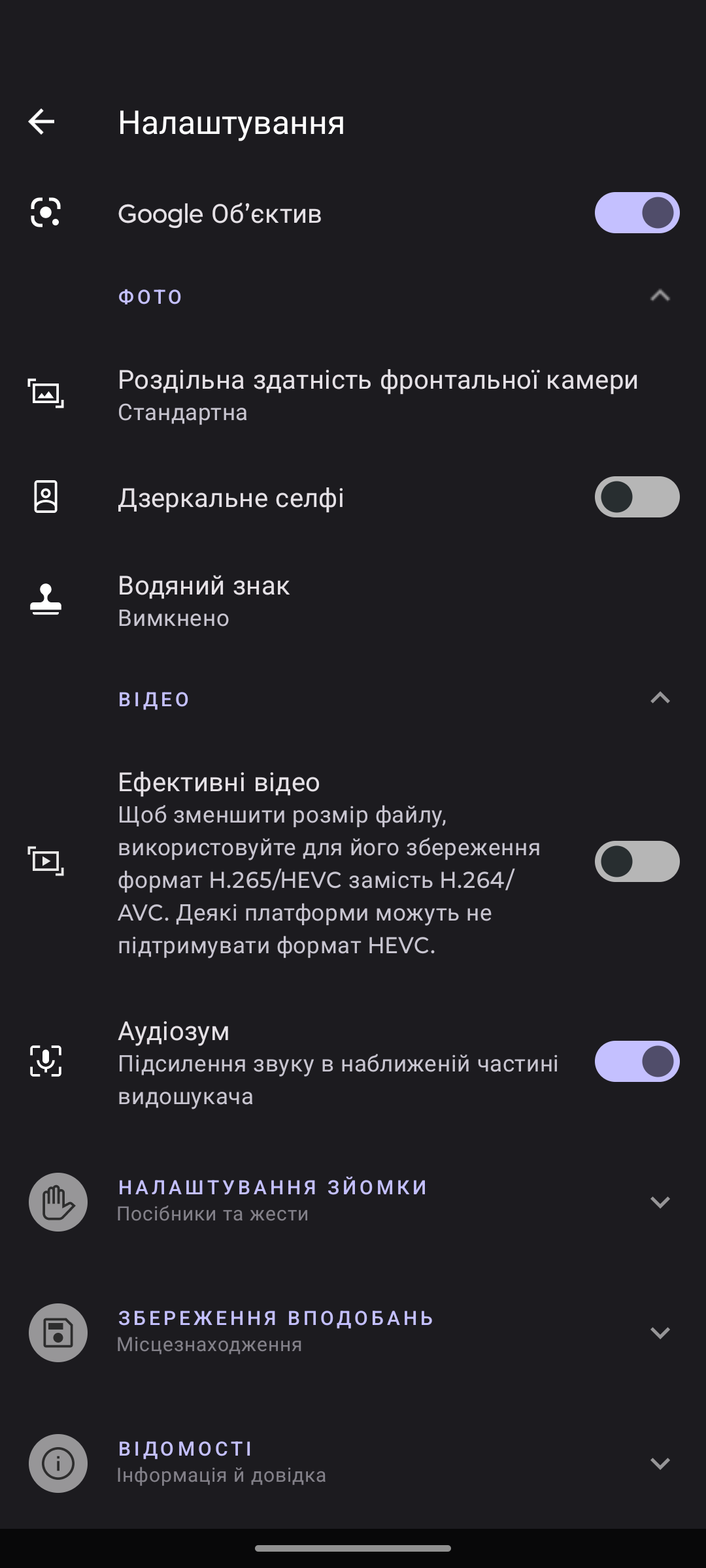Open Роздільна здатність фронтальної камери setting
The height and width of the screenshot is (1568, 706).
378,395
